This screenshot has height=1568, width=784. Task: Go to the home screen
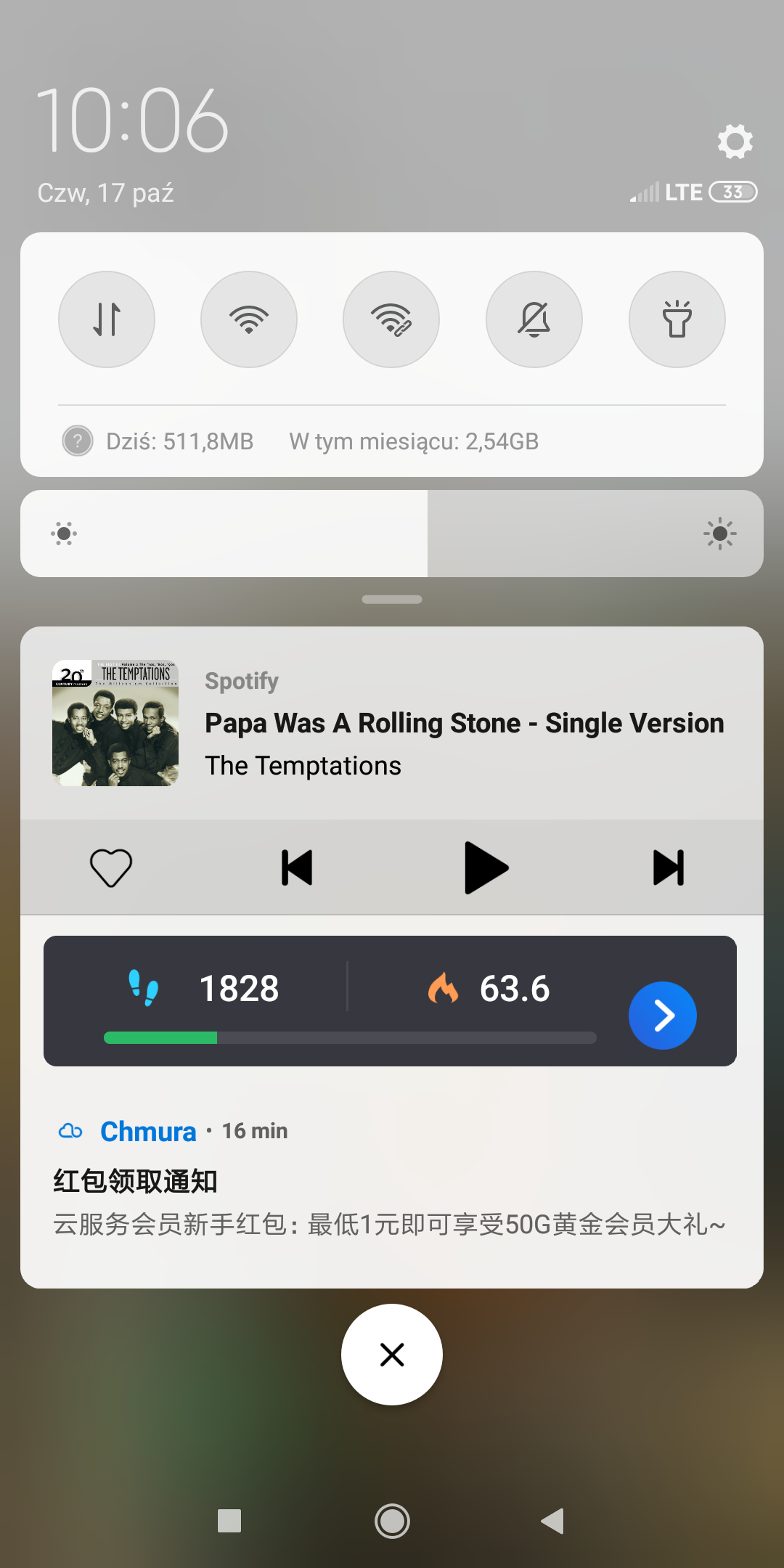click(x=392, y=1521)
